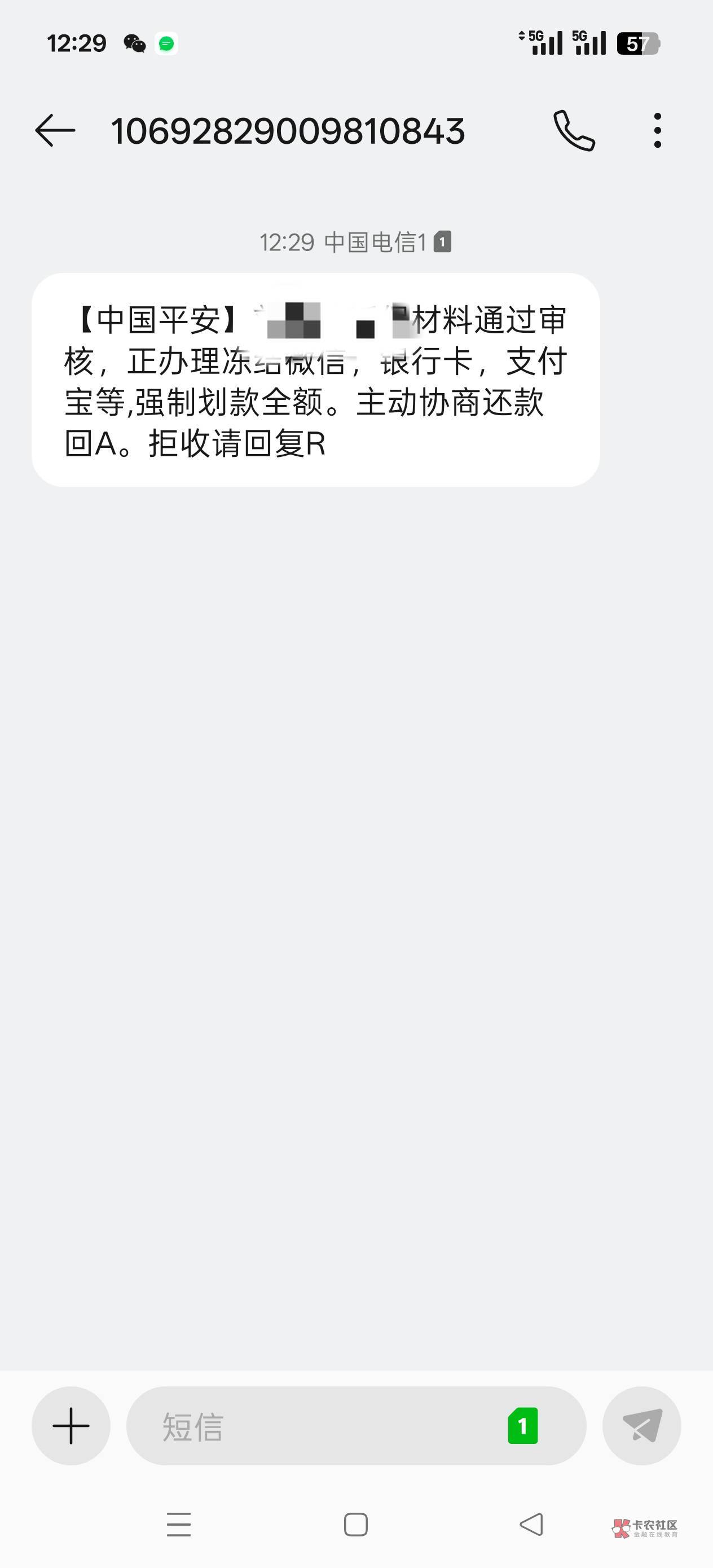Go to the home screen
The image size is (713, 1568).
(355, 1524)
